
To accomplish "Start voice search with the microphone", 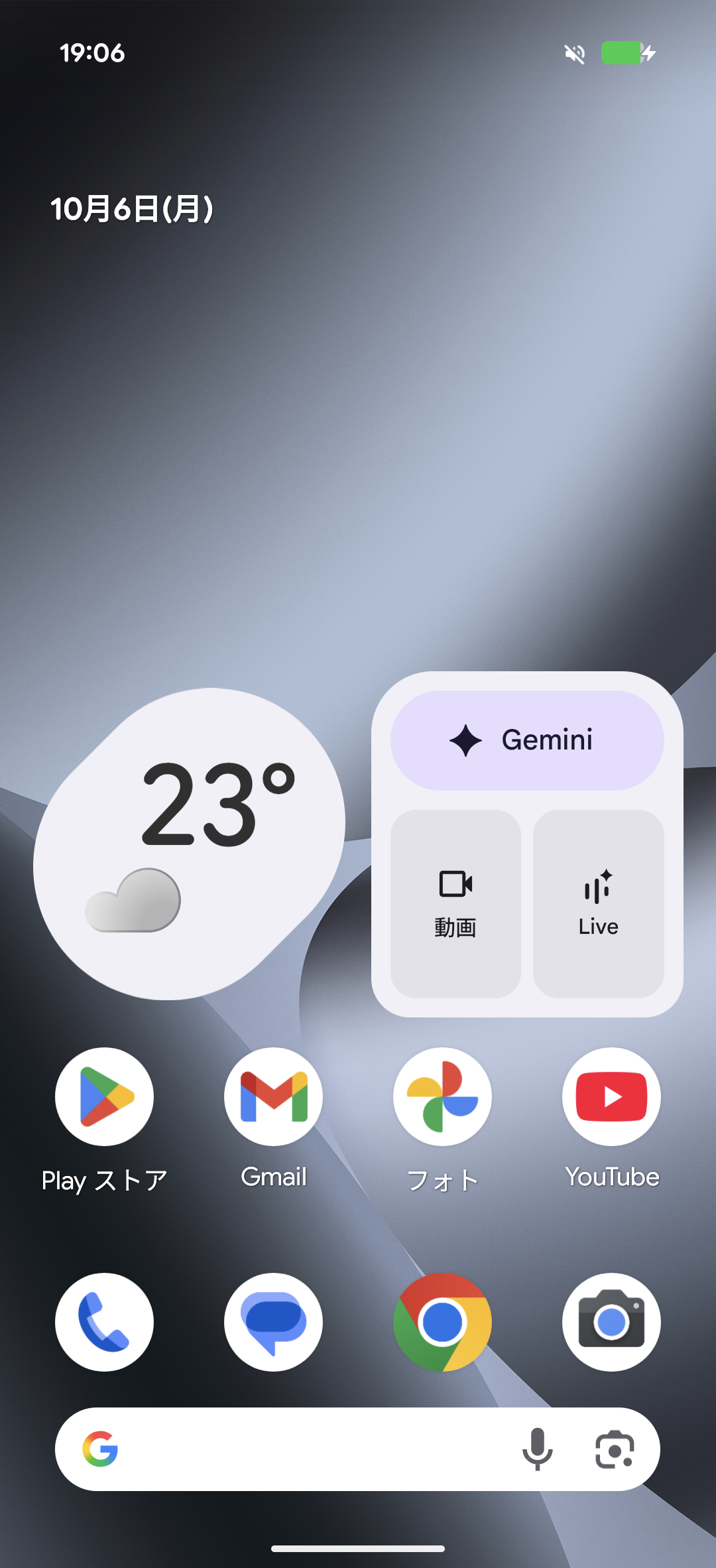I will click(537, 1449).
